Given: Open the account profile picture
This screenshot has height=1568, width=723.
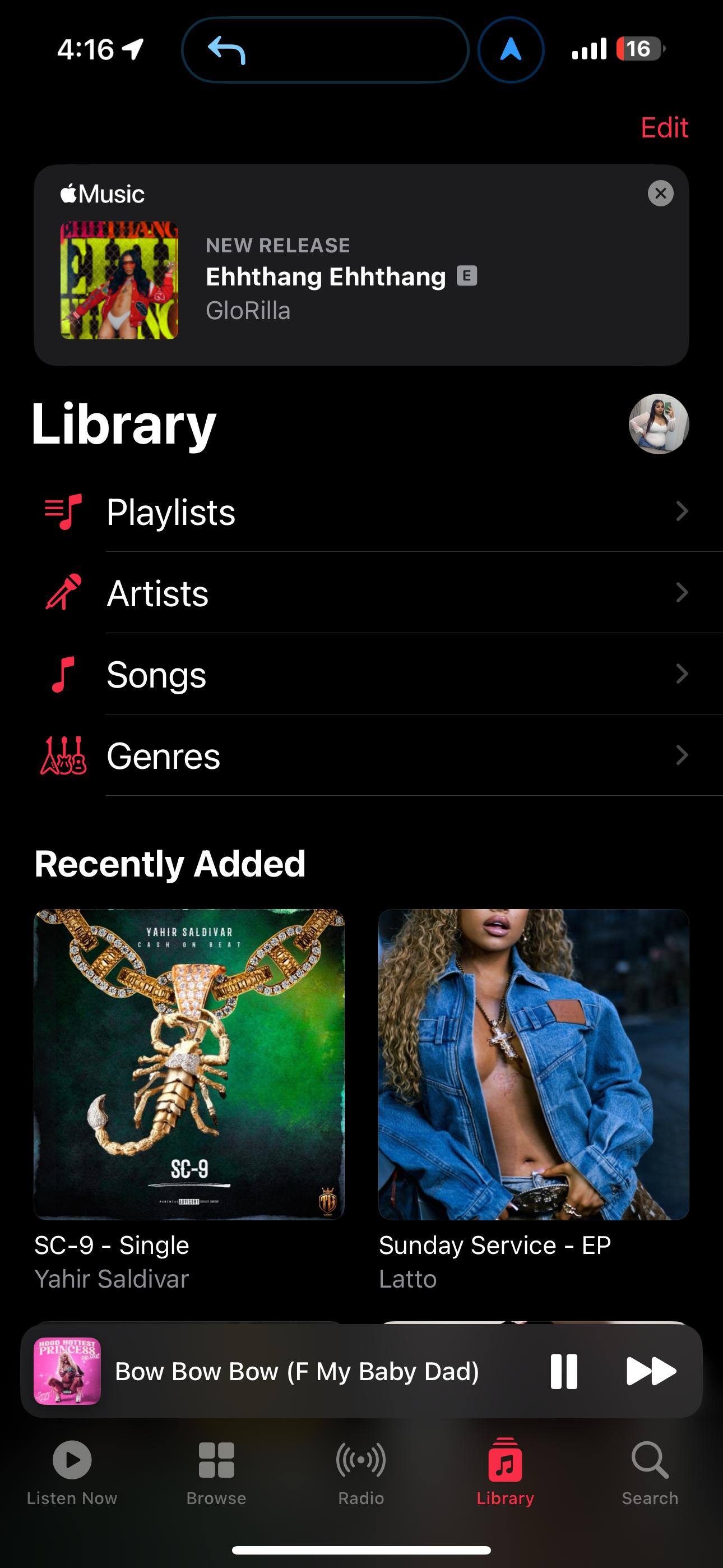Looking at the screenshot, I should [659, 423].
